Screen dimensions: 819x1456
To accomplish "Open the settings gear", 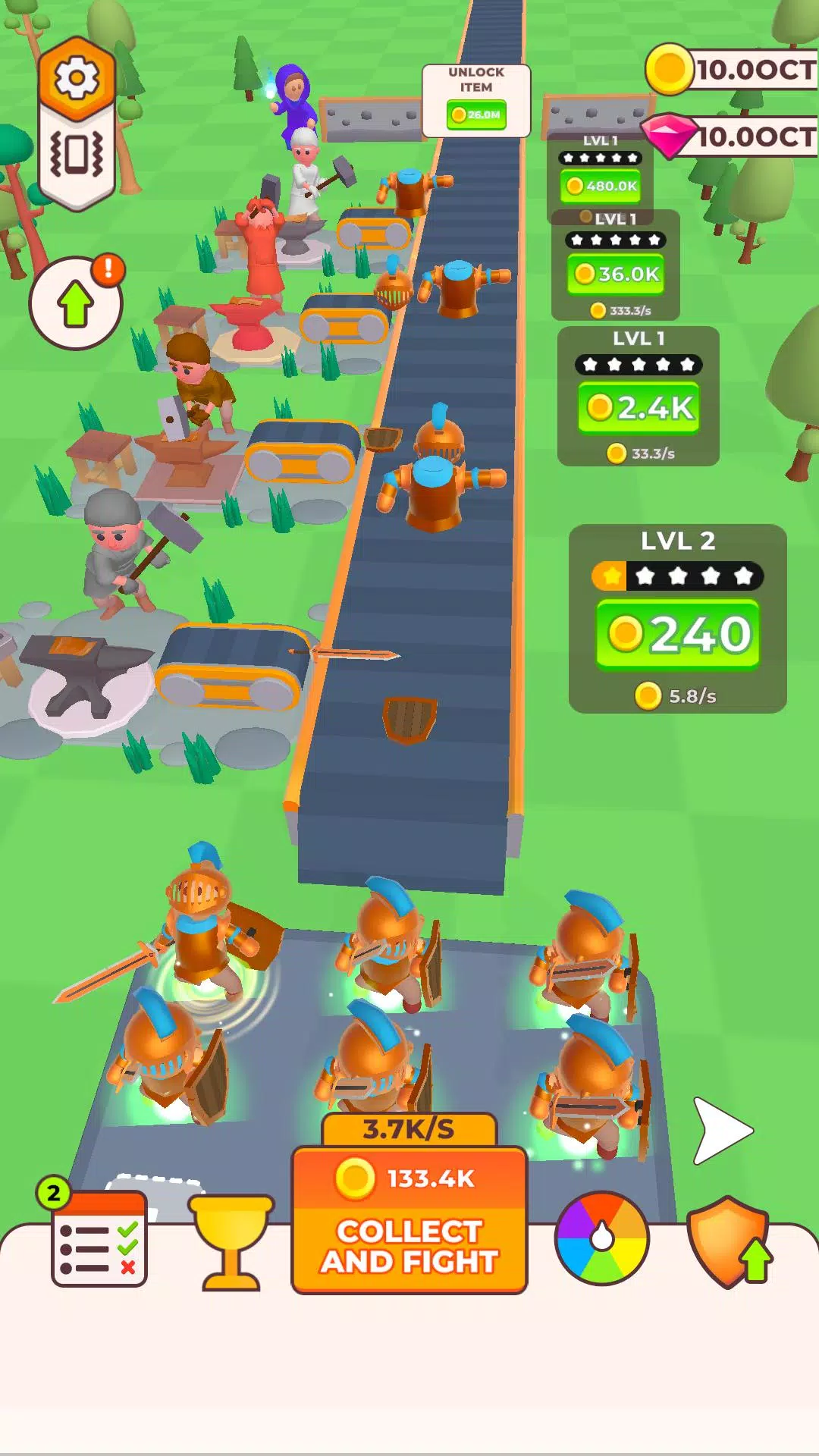I will click(77, 77).
